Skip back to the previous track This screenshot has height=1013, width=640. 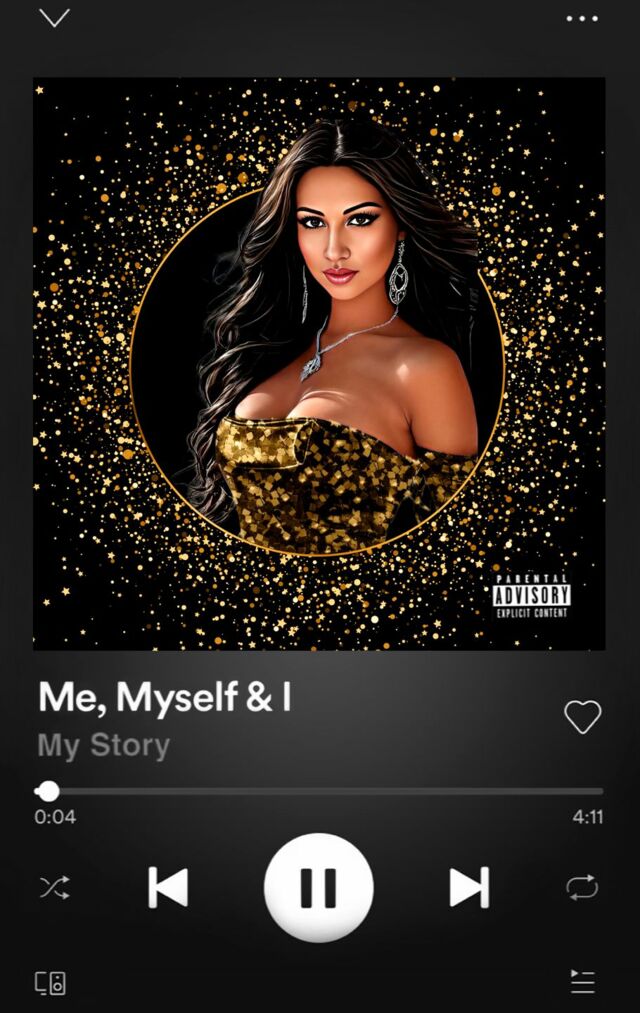[168, 887]
